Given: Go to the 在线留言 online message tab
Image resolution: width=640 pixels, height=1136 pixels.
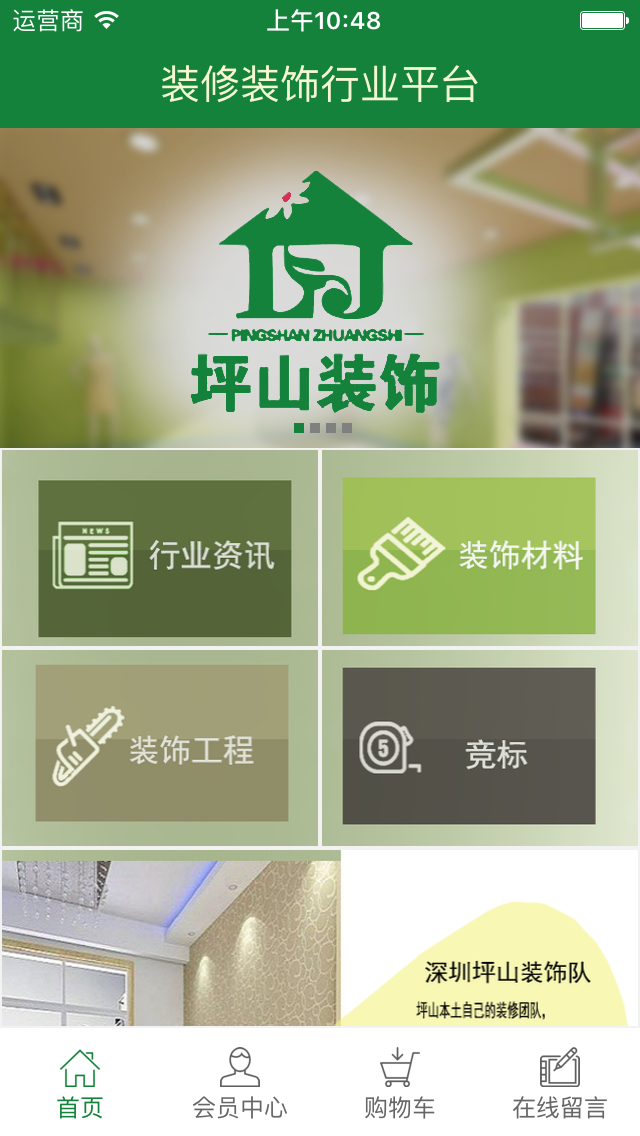Looking at the screenshot, I should click(x=560, y=1084).
